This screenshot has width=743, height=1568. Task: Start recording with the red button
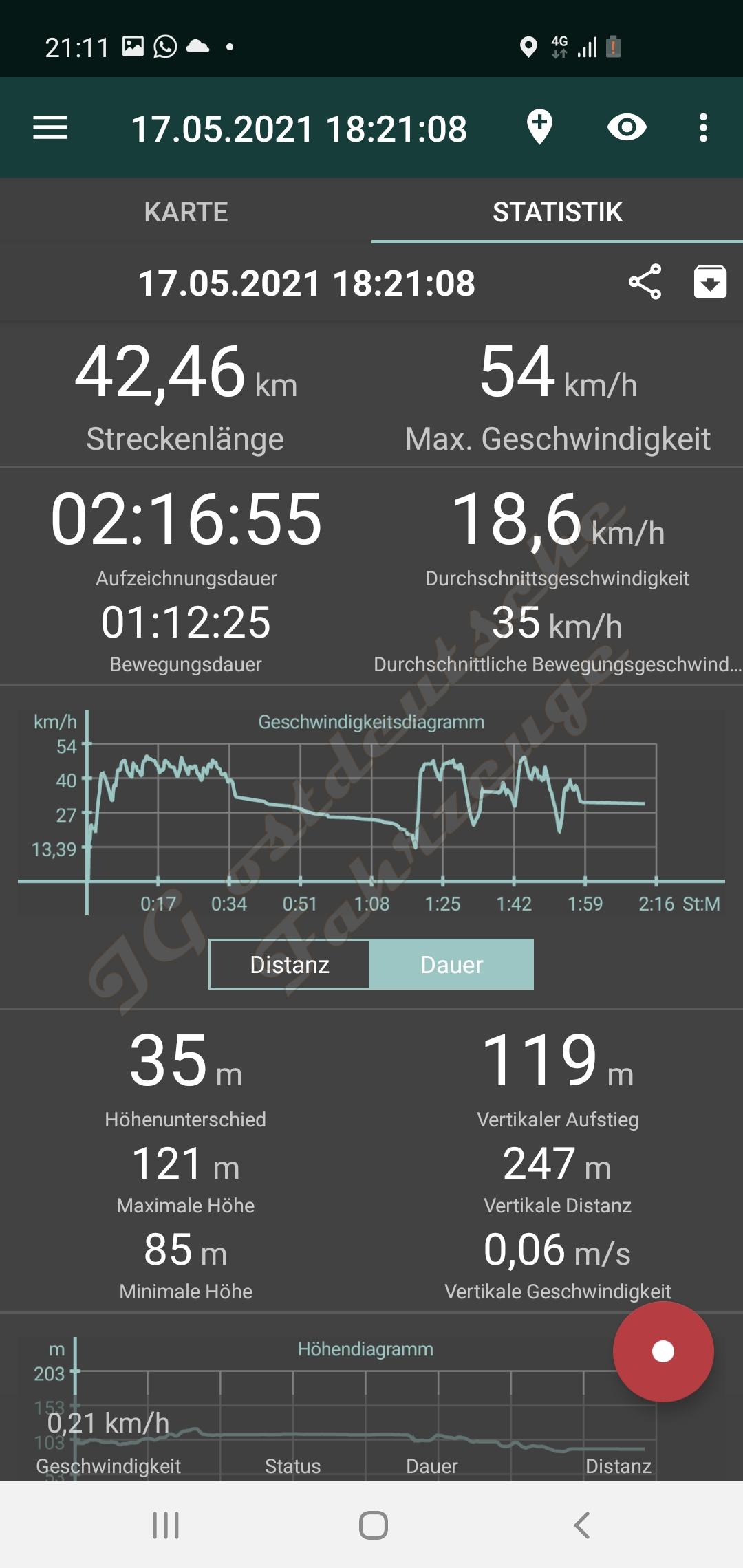point(663,1351)
